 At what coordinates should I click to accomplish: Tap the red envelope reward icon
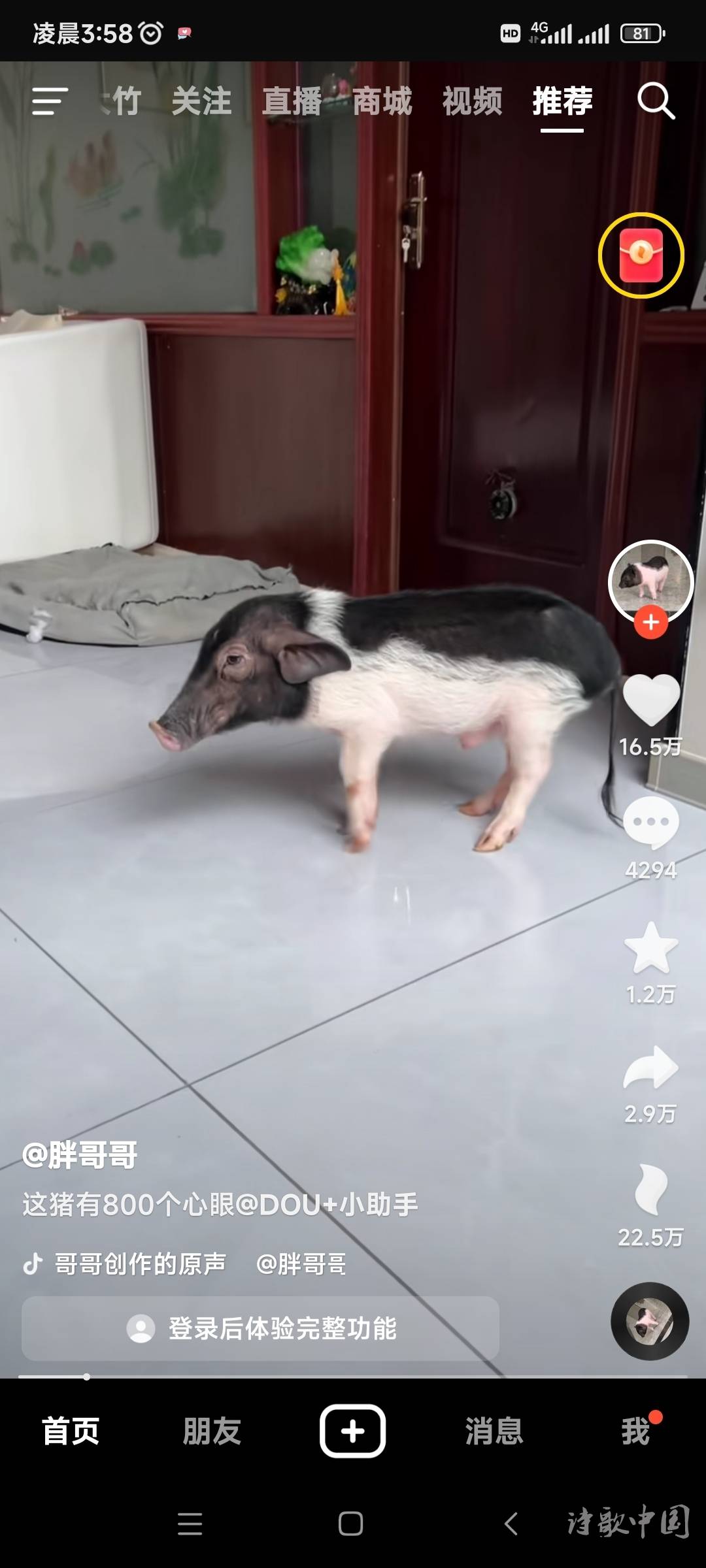click(641, 255)
